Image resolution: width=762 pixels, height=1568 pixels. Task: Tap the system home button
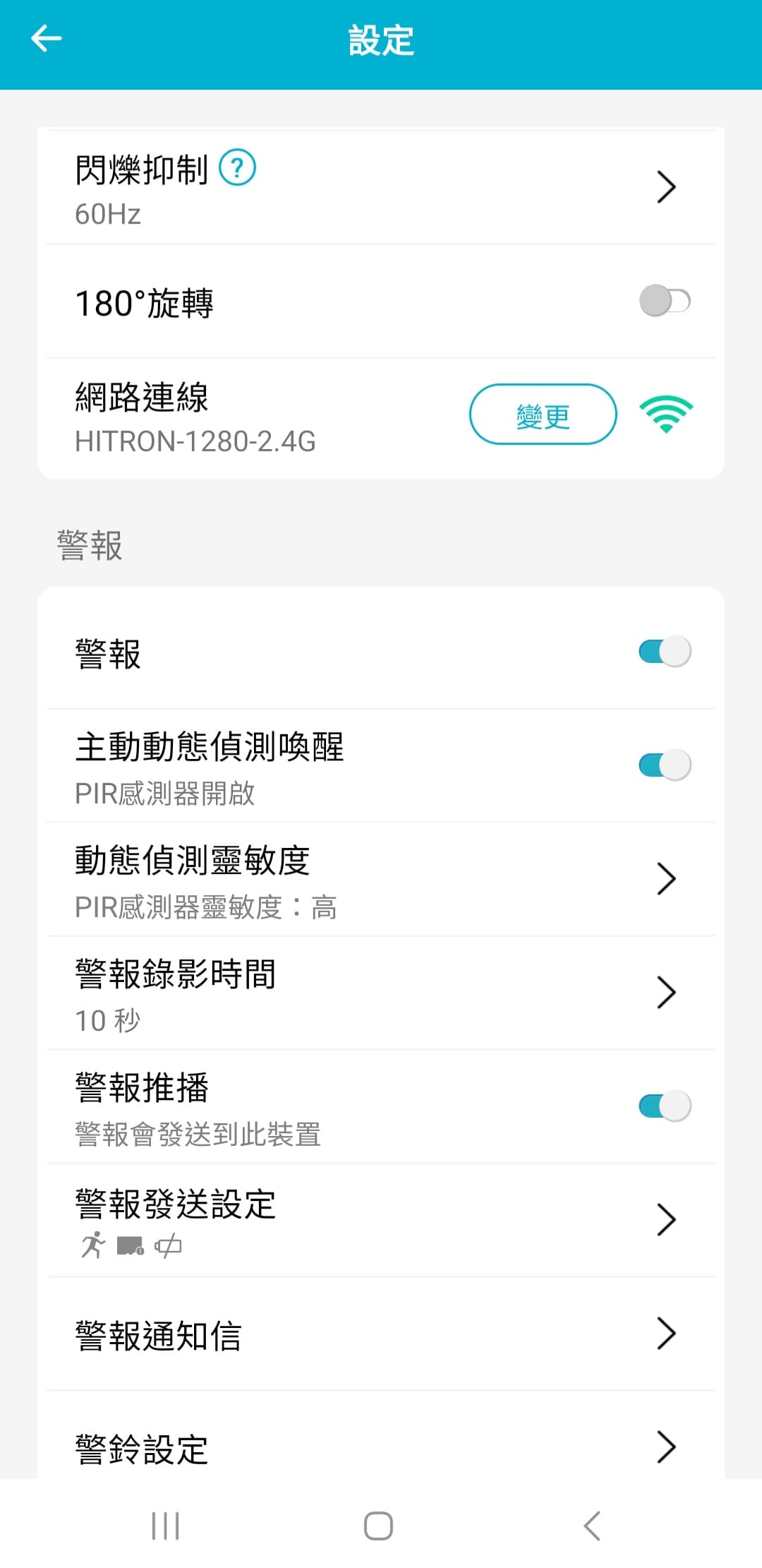(x=378, y=1526)
